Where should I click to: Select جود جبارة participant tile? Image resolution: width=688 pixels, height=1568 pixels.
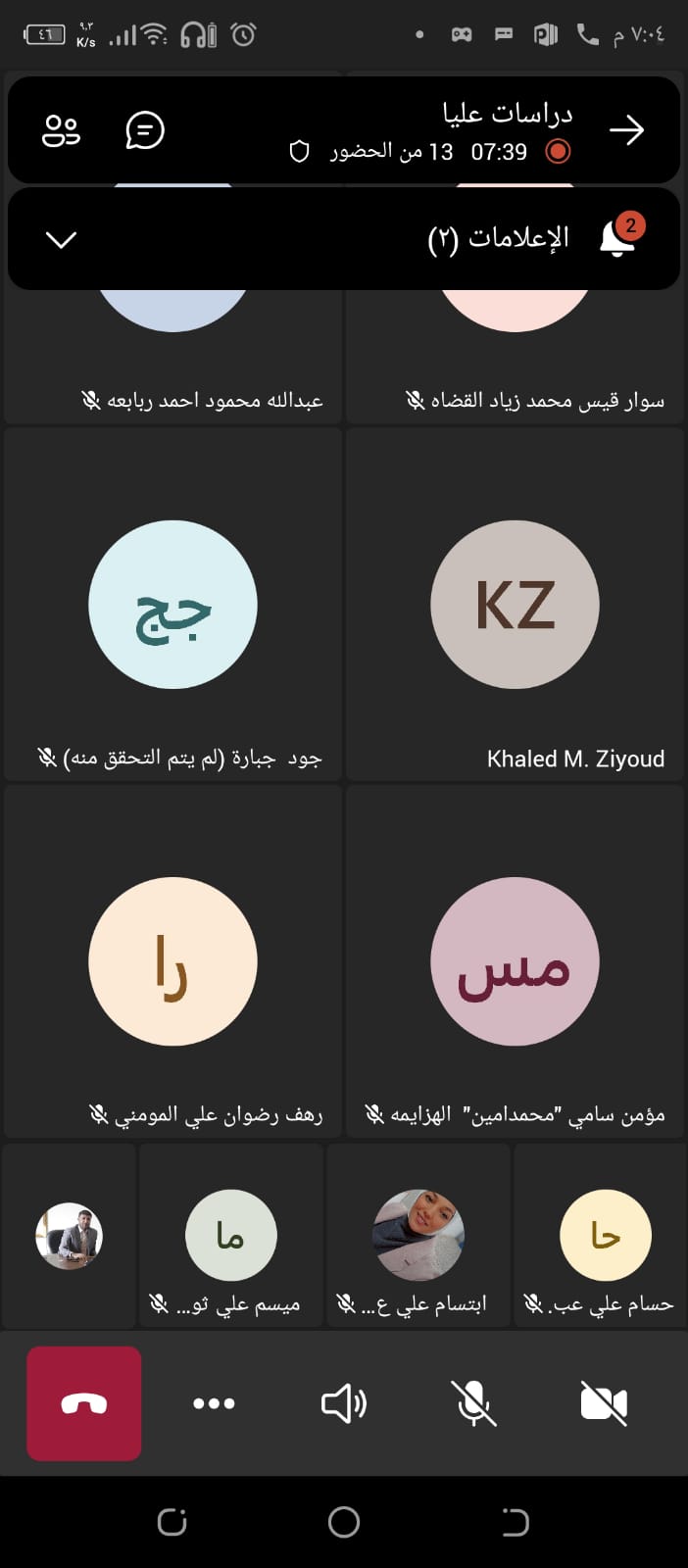[x=172, y=605]
